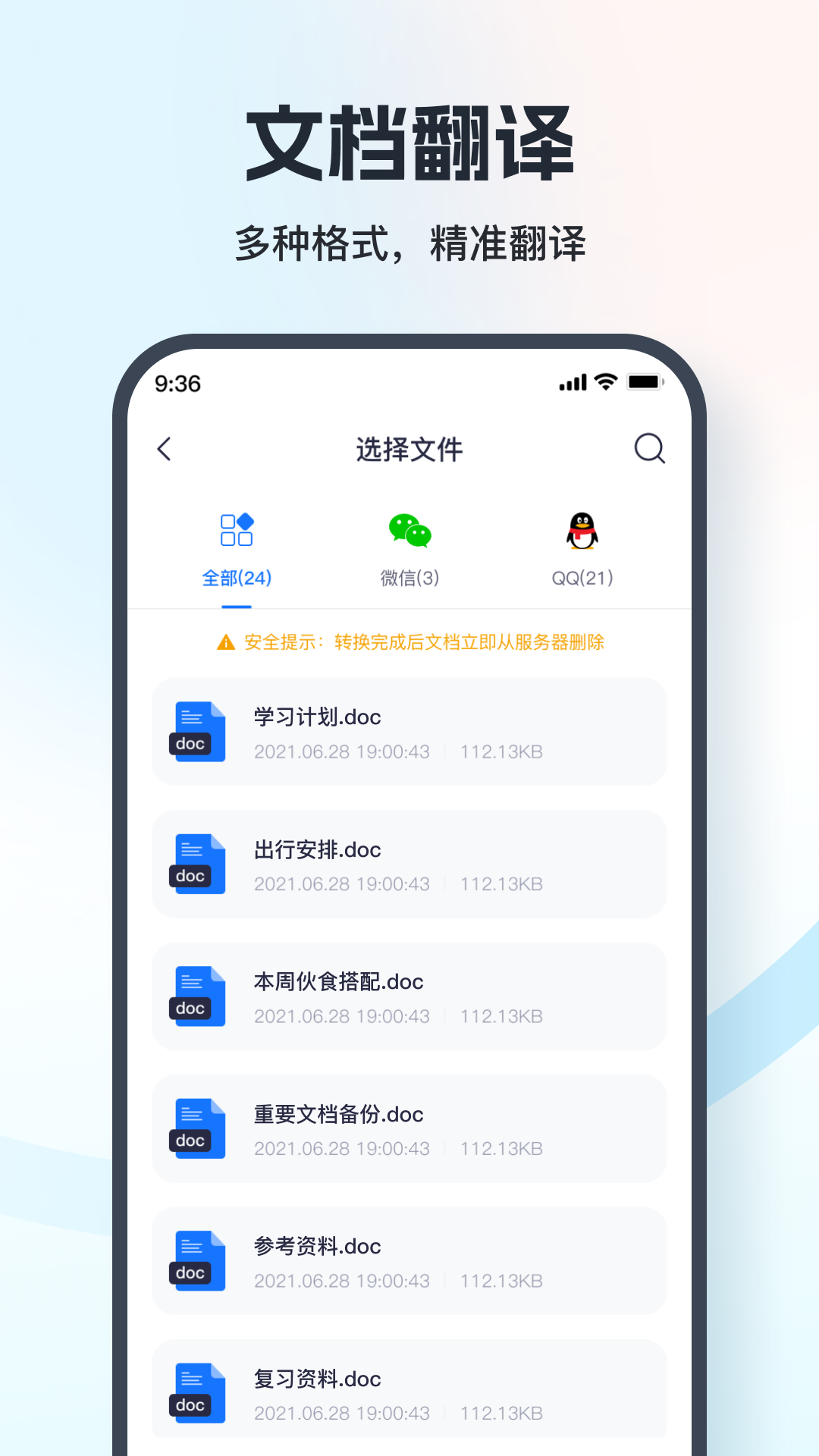Switch to the QQ(21) tab
Viewport: 819px width, 1456px height.
pos(582,578)
